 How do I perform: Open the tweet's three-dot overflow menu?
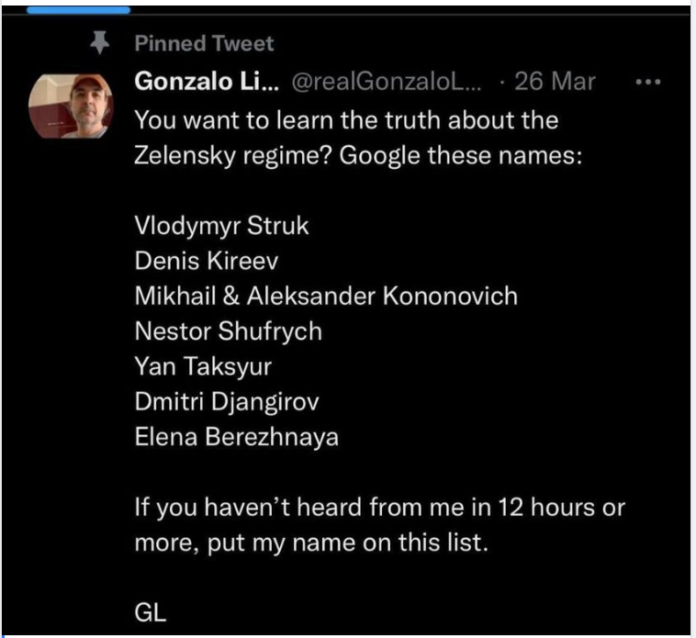click(x=649, y=82)
